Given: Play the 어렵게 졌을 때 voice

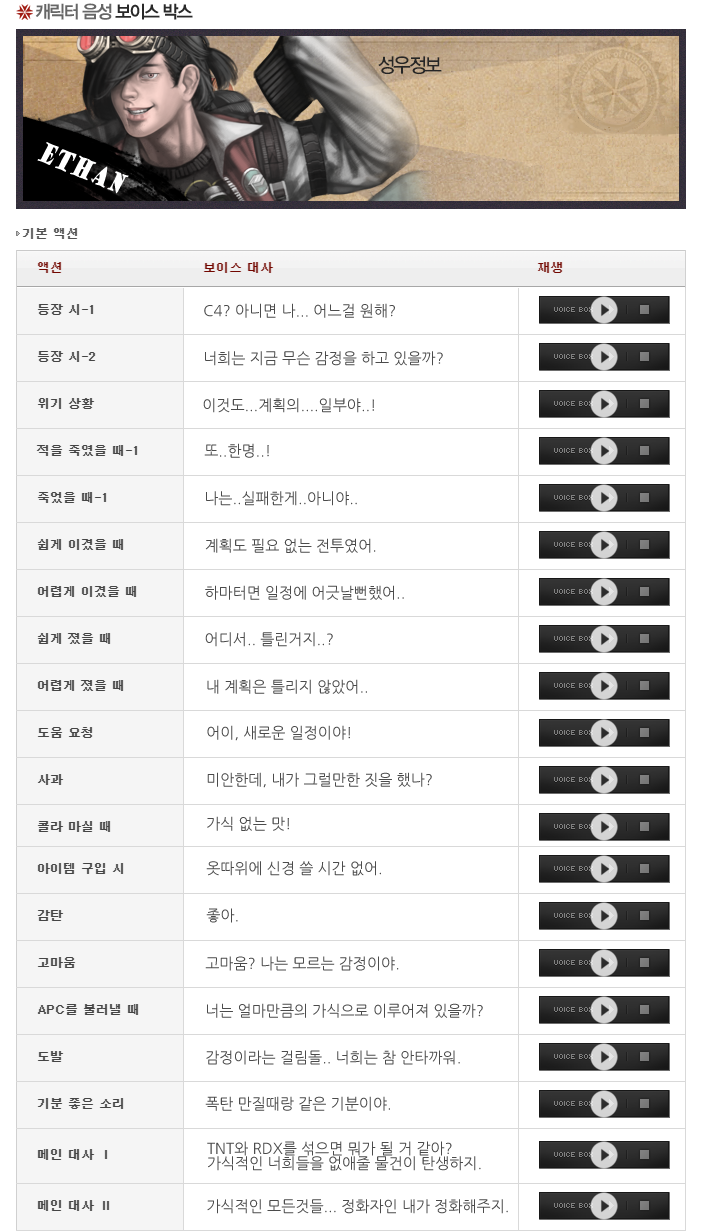Looking at the screenshot, I should pyautogui.click(x=604, y=686).
